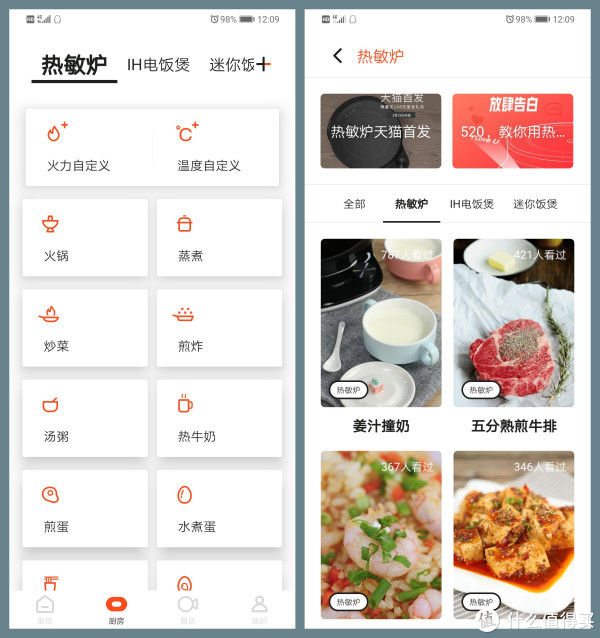Go back from the 热敏炉 recipe page
The image size is (600, 638).
coord(338,56)
